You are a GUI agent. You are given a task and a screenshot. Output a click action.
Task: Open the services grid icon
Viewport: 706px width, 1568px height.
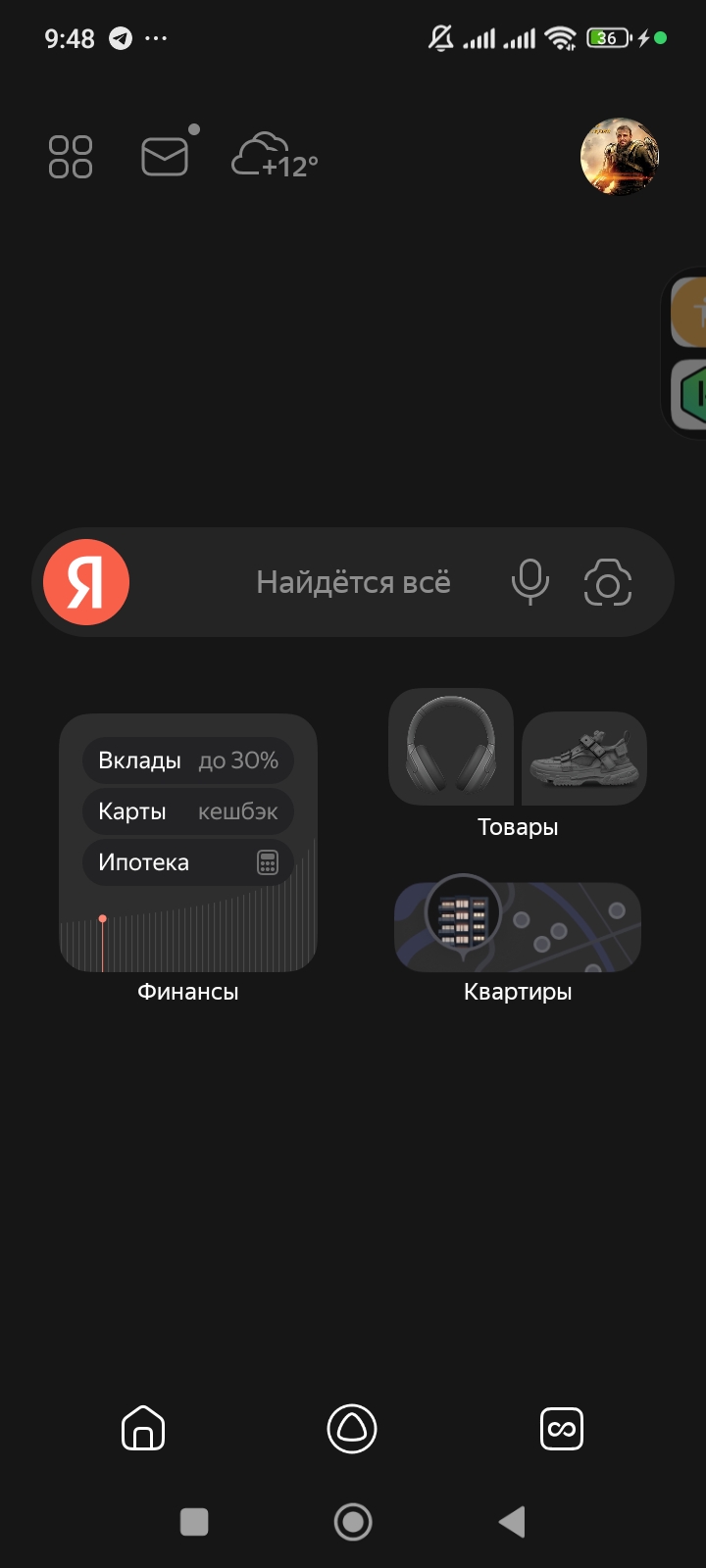coord(71,157)
